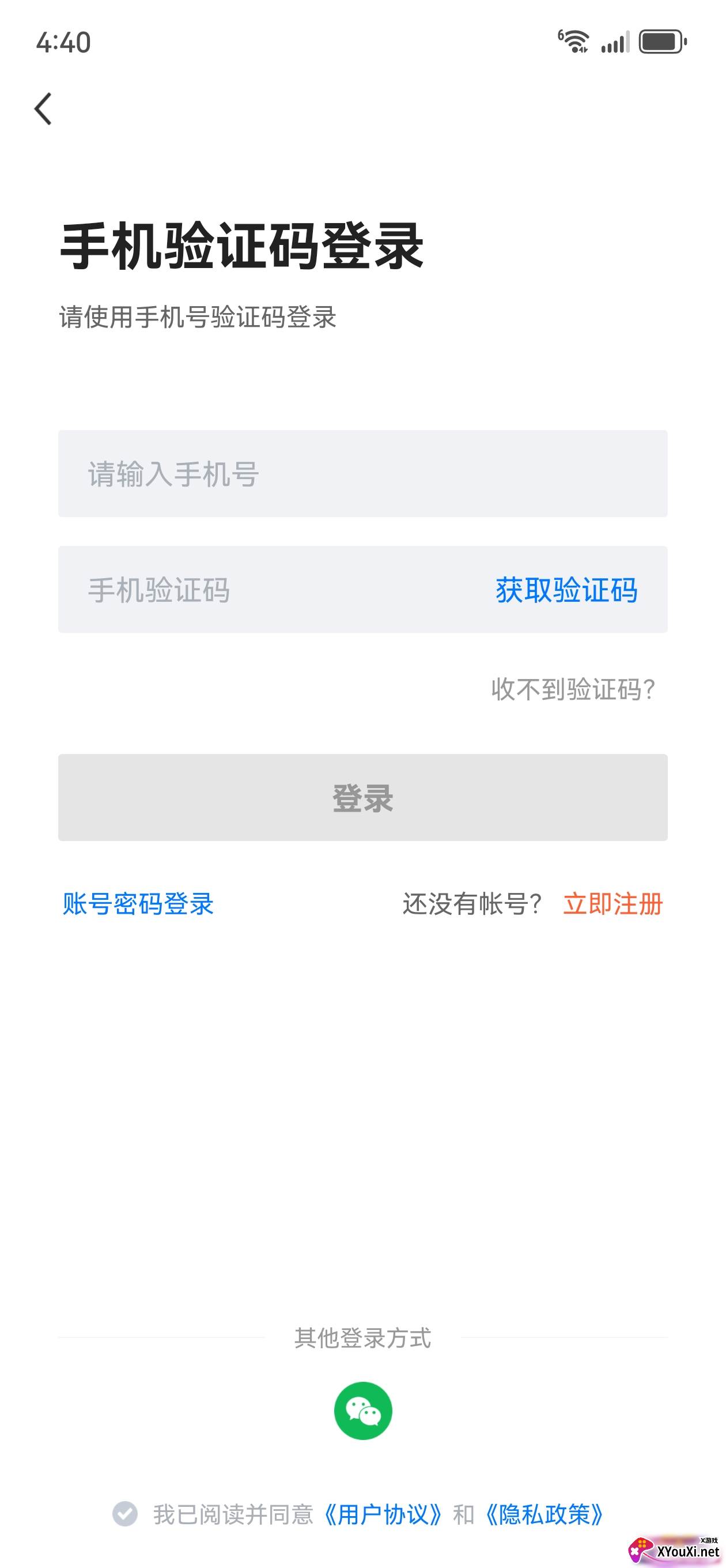726x1568 pixels.
Task: Tap the battery indicator icon
Action: 661,42
